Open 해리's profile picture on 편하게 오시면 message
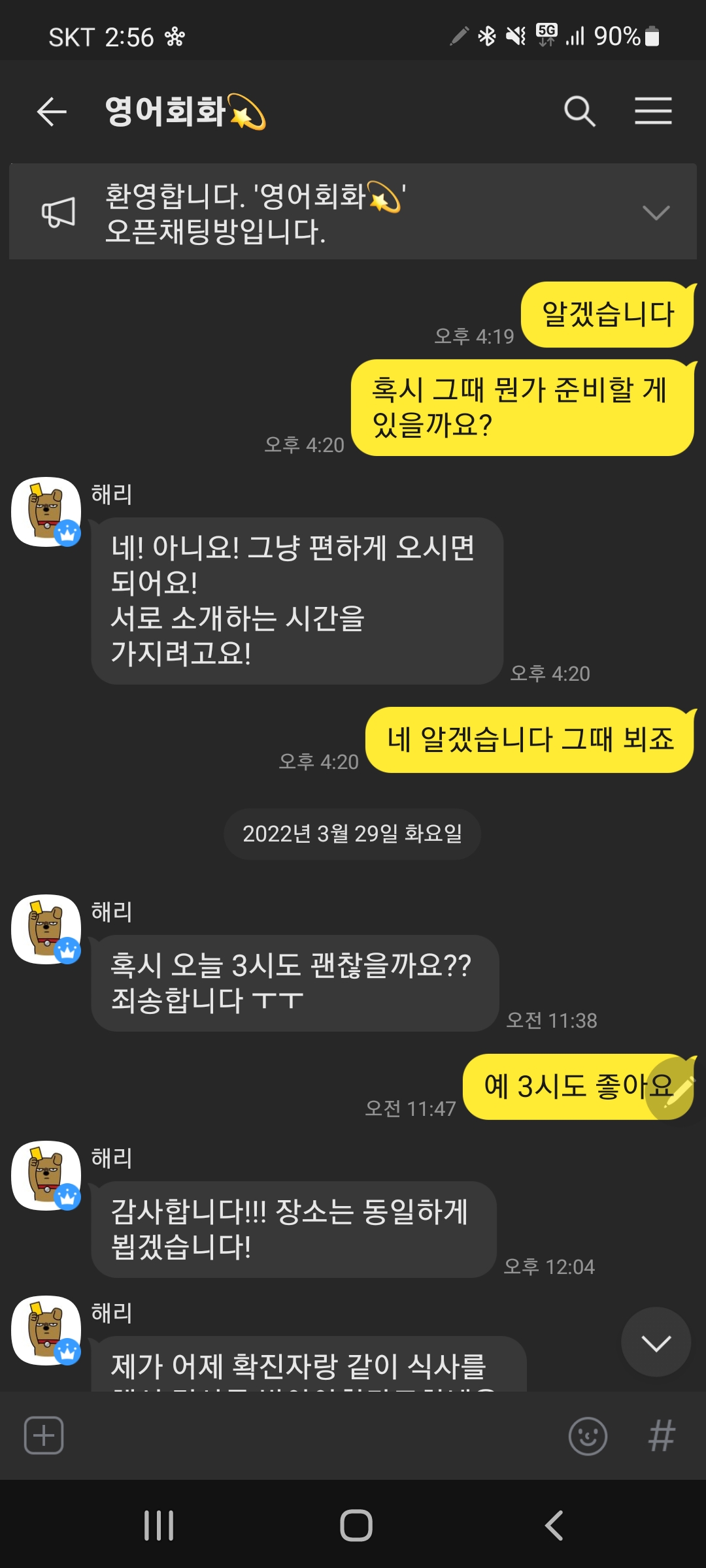This screenshot has width=706, height=1568. click(46, 512)
